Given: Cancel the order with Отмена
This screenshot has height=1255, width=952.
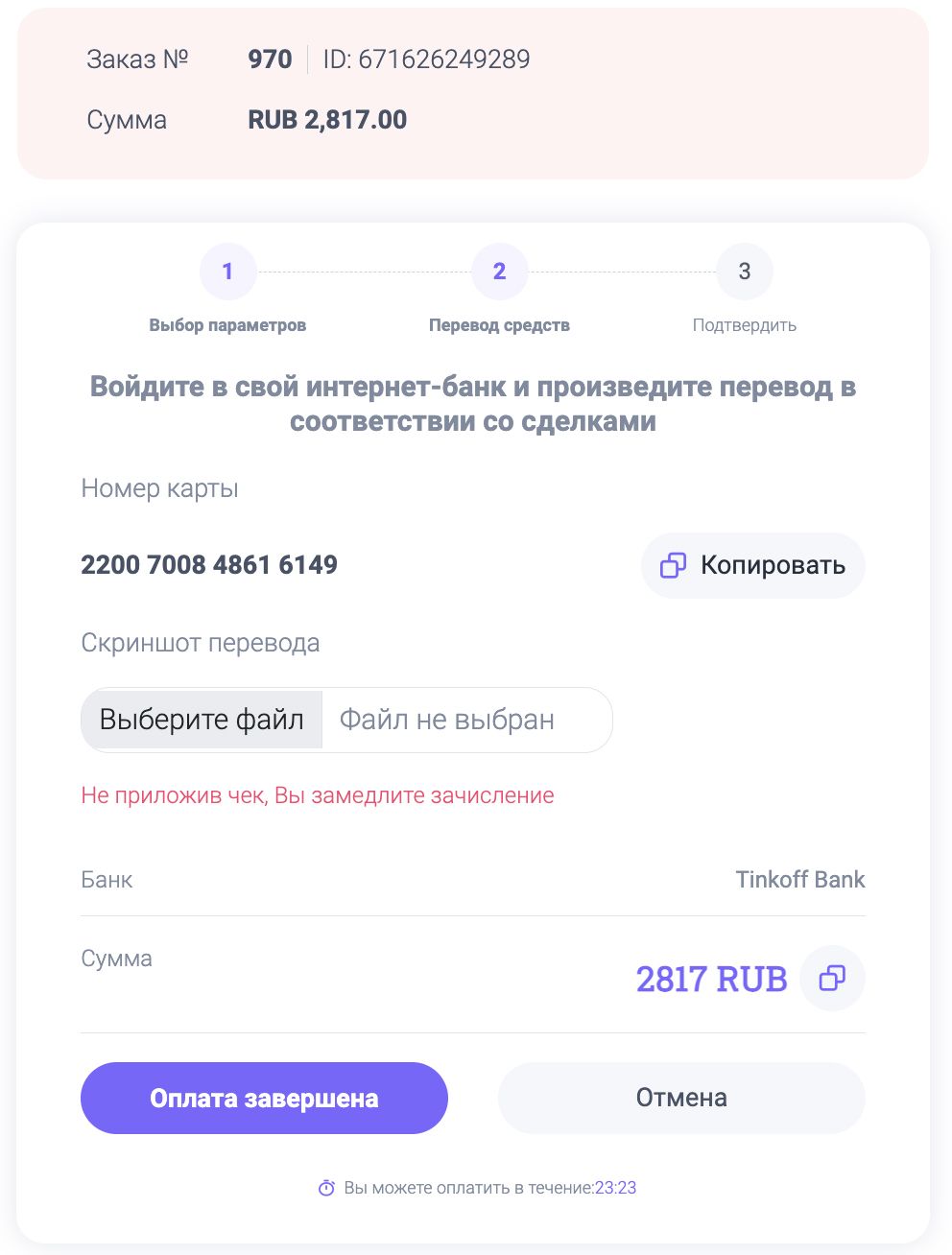Looking at the screenshot, I should (680, 1098).
